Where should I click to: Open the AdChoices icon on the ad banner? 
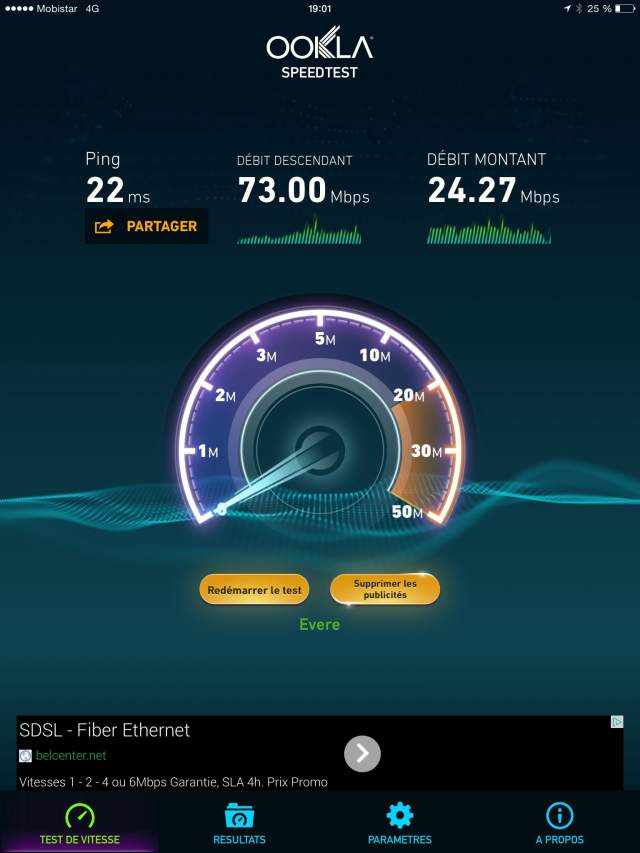click(x=617, y=722)
